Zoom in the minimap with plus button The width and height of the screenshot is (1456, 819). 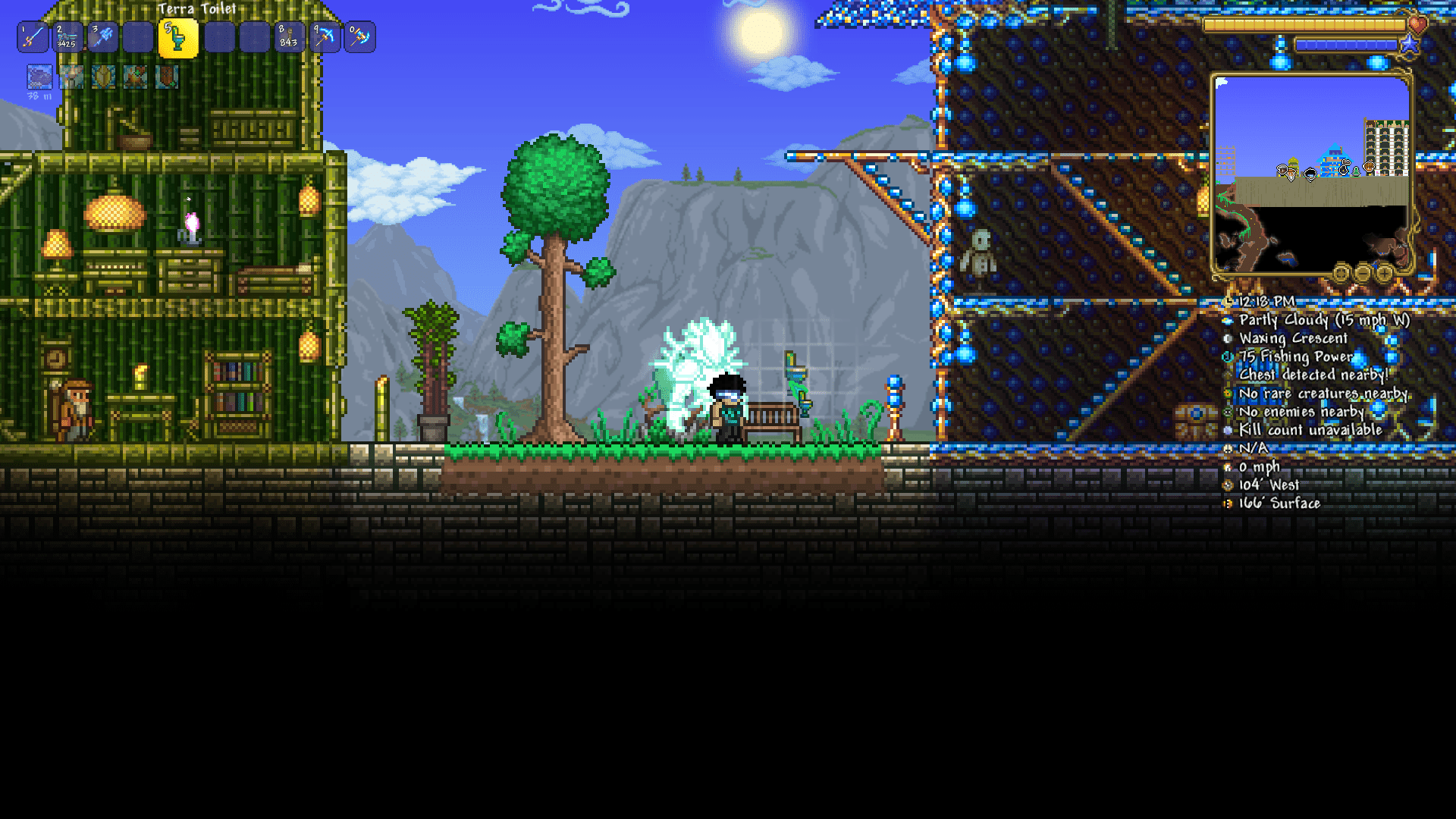1385,272
